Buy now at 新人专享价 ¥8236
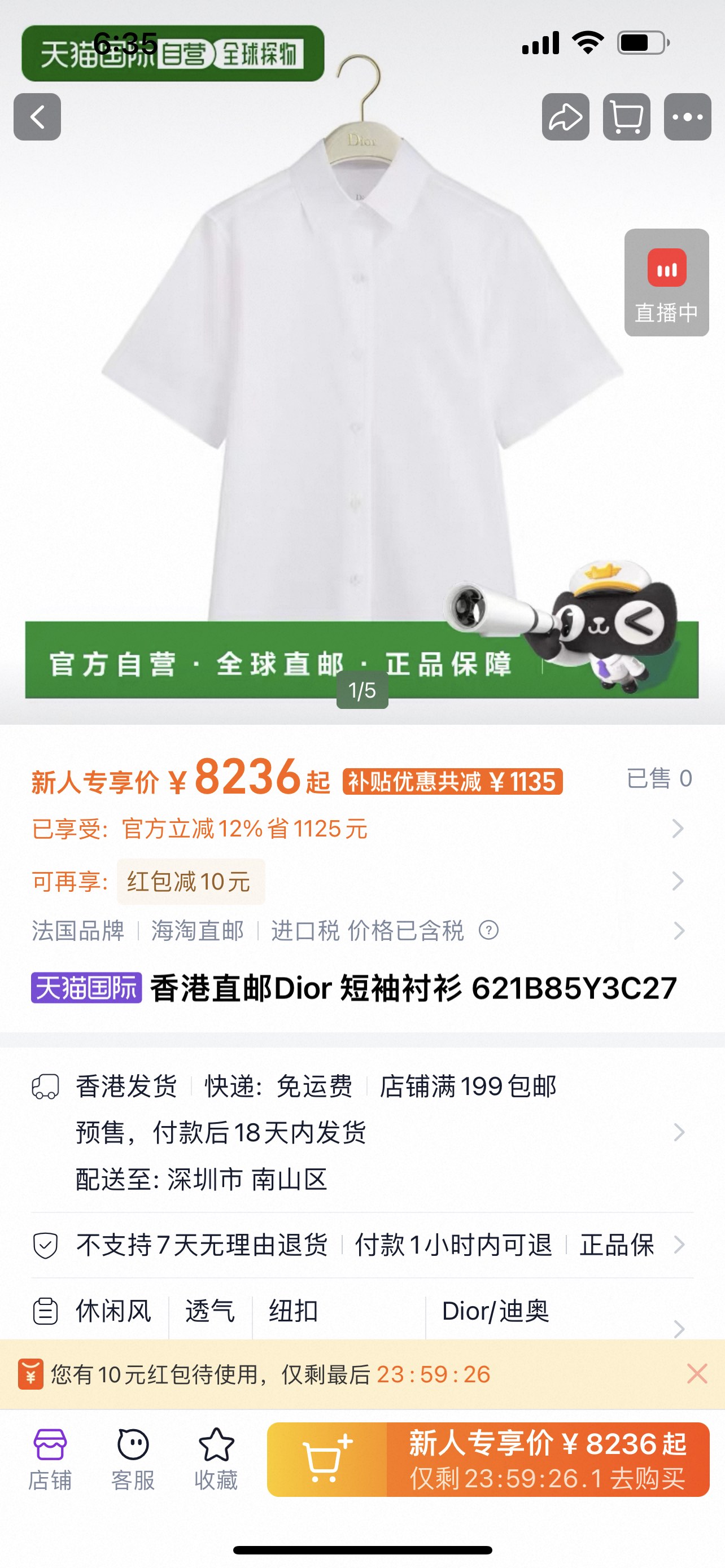Image resolution: width=725 pixels, height=1568 pixels. (547, 1459)
